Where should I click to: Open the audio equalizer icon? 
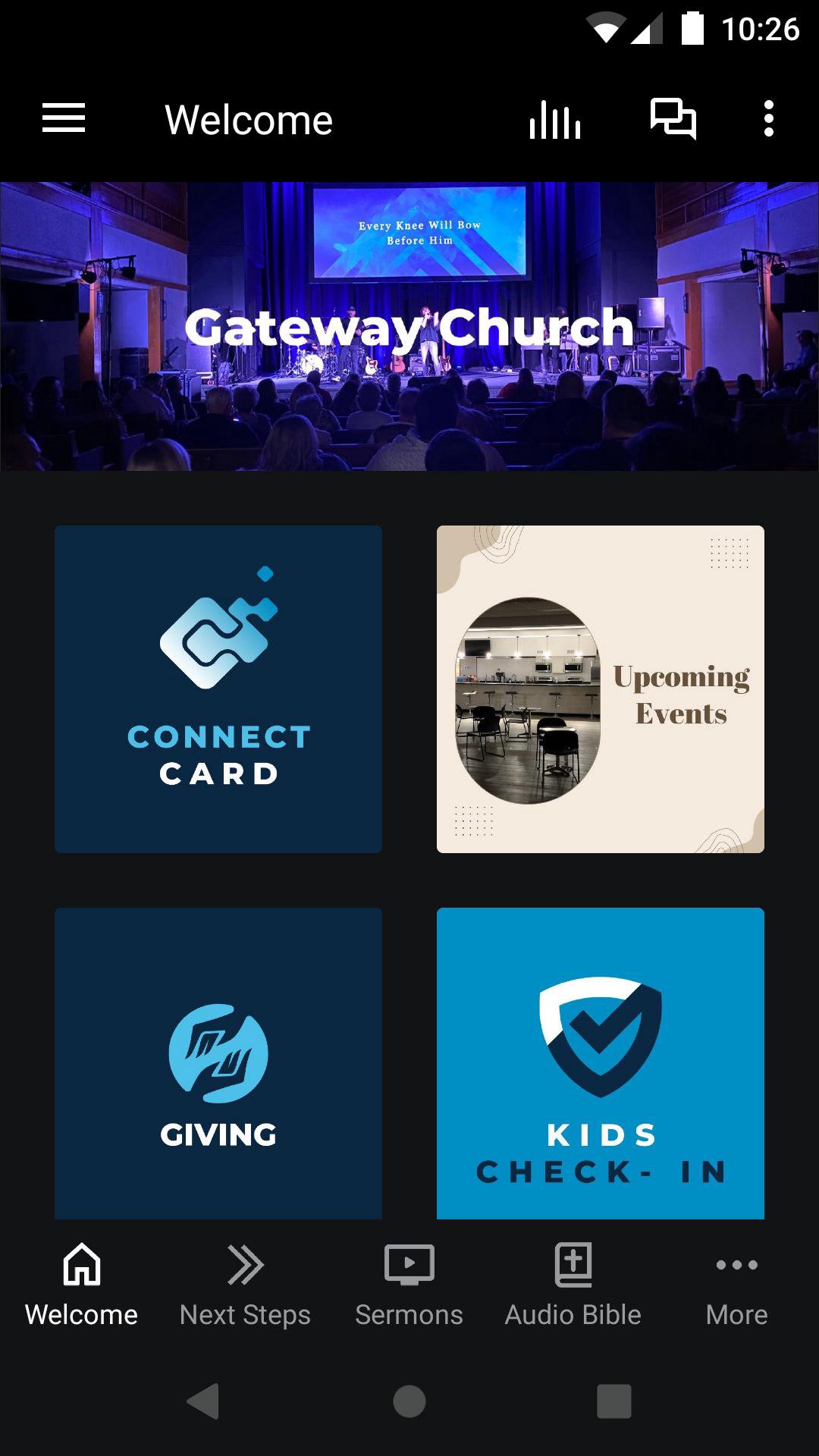pyautogui.click(x=555, y=120)
